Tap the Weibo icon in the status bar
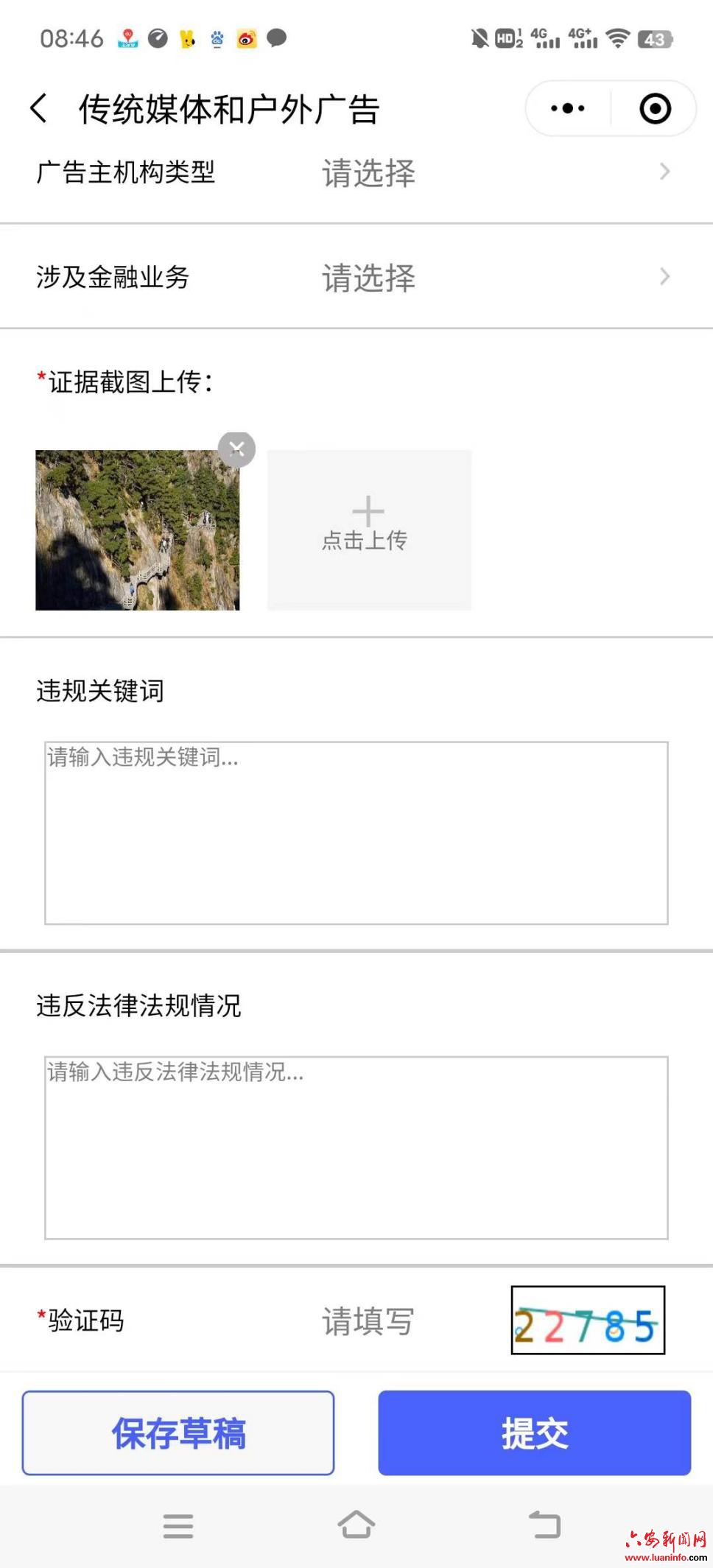This screenshot has height=1568, width=713. click(247, 39)
